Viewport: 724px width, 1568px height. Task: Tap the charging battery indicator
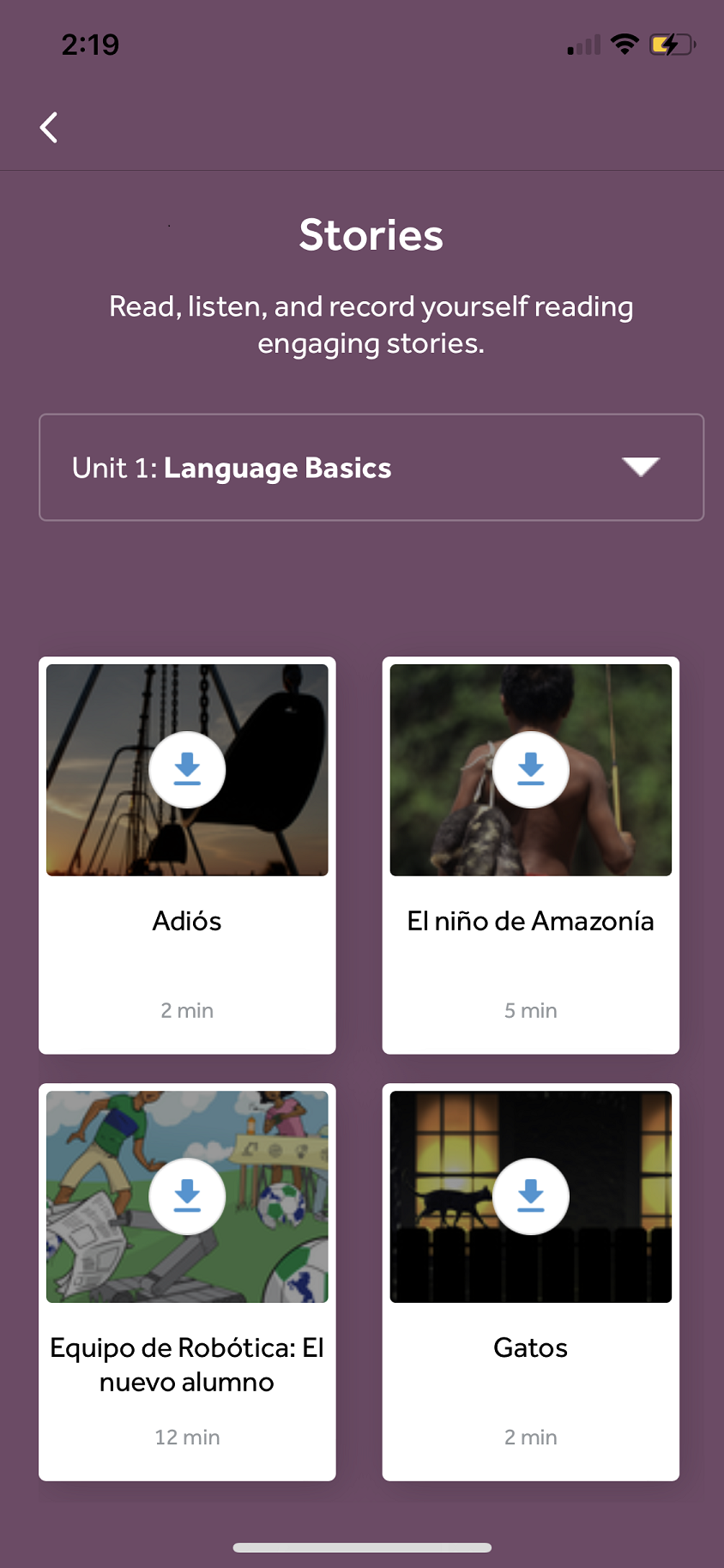click(x=672, y=44)
